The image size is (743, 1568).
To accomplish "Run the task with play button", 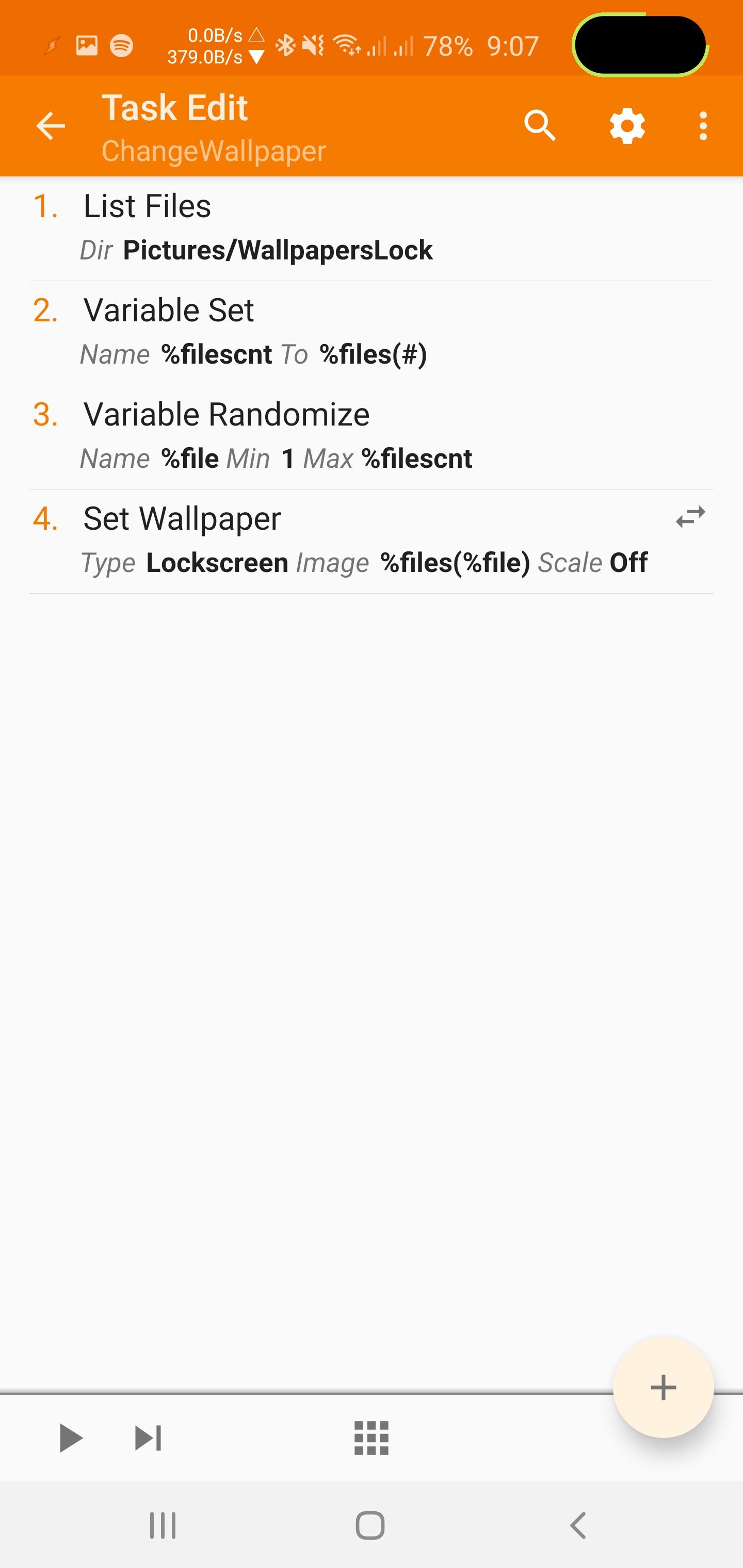I will click(70, 1439).
